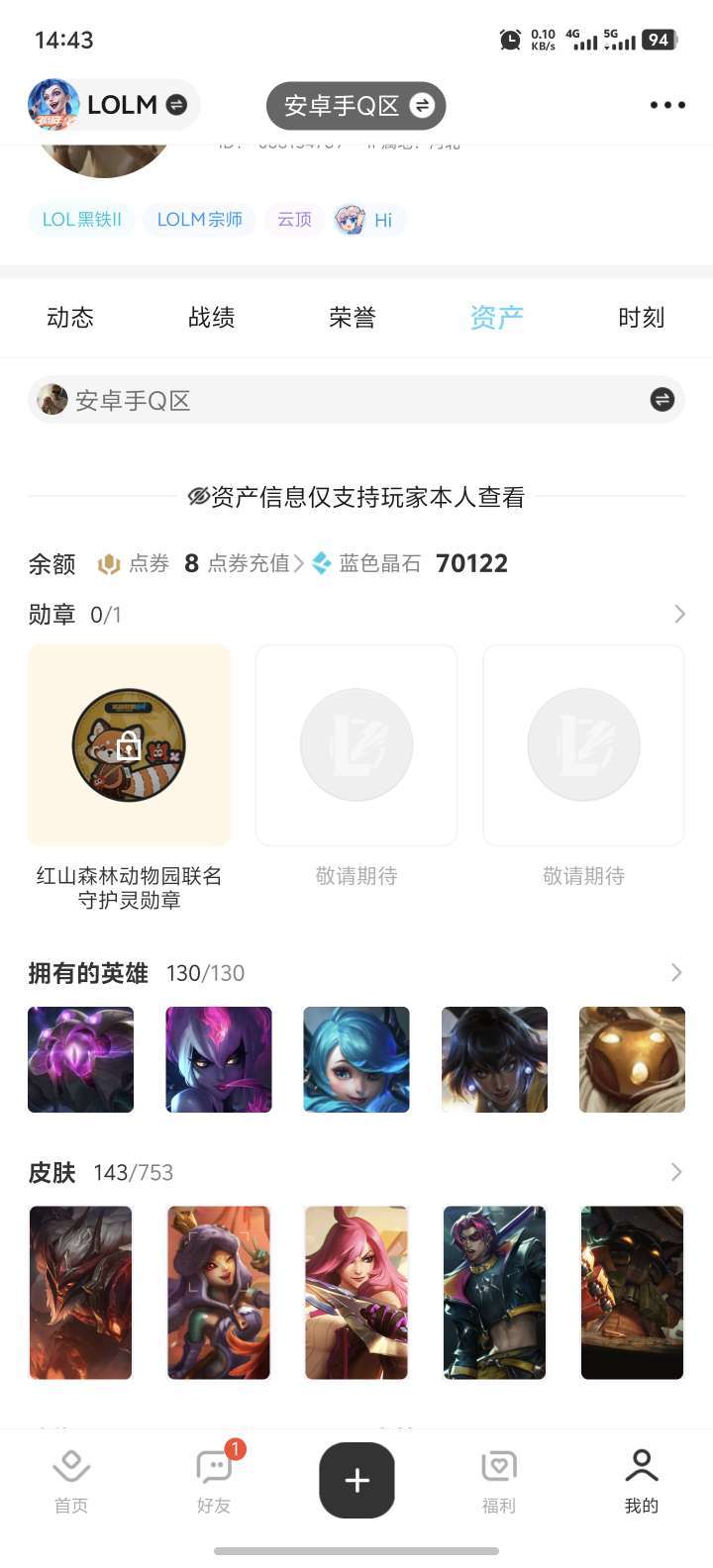View the 红山森林动物园联名守护灵勋章 medal
713x1568 pixels.
[x=130, y=745]
